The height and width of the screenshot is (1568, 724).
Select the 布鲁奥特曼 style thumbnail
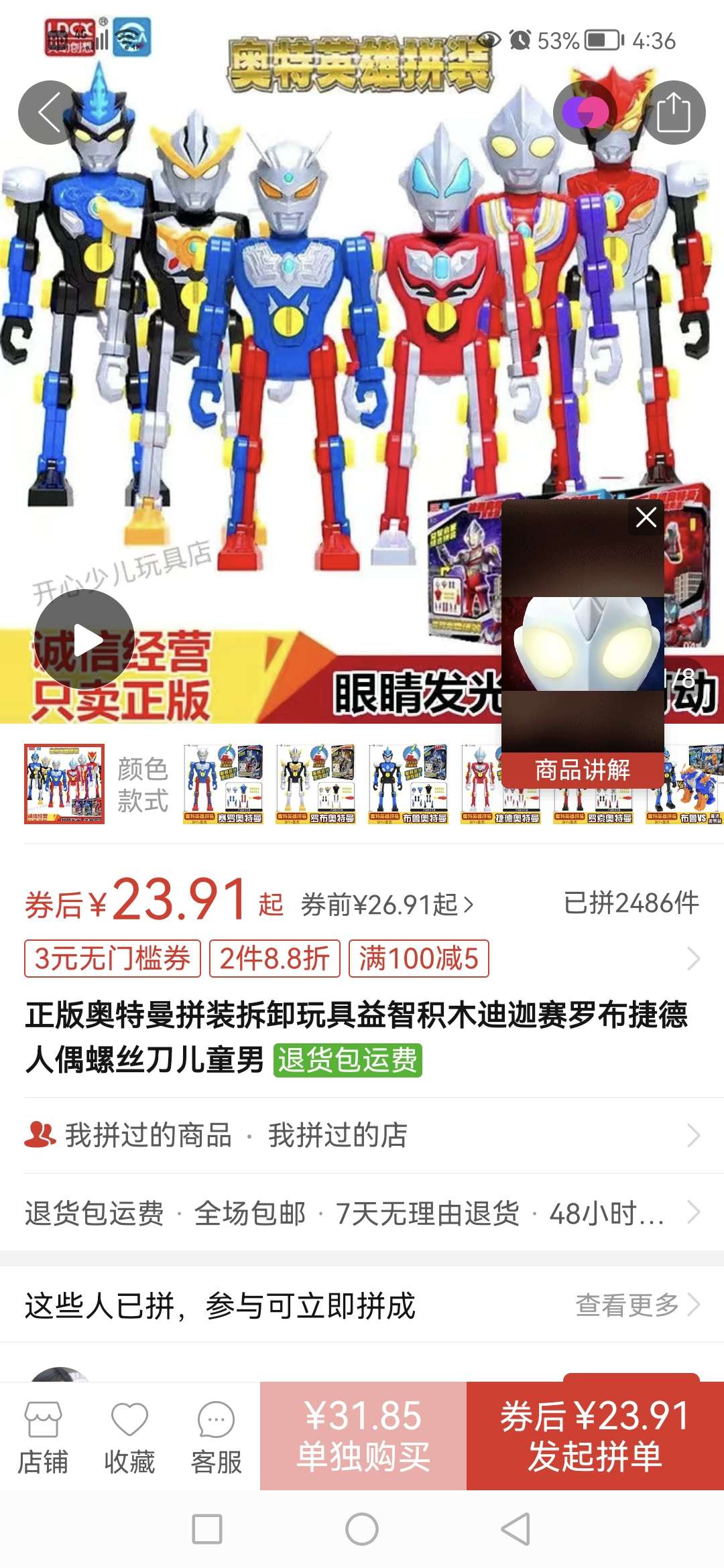(408, 784)
